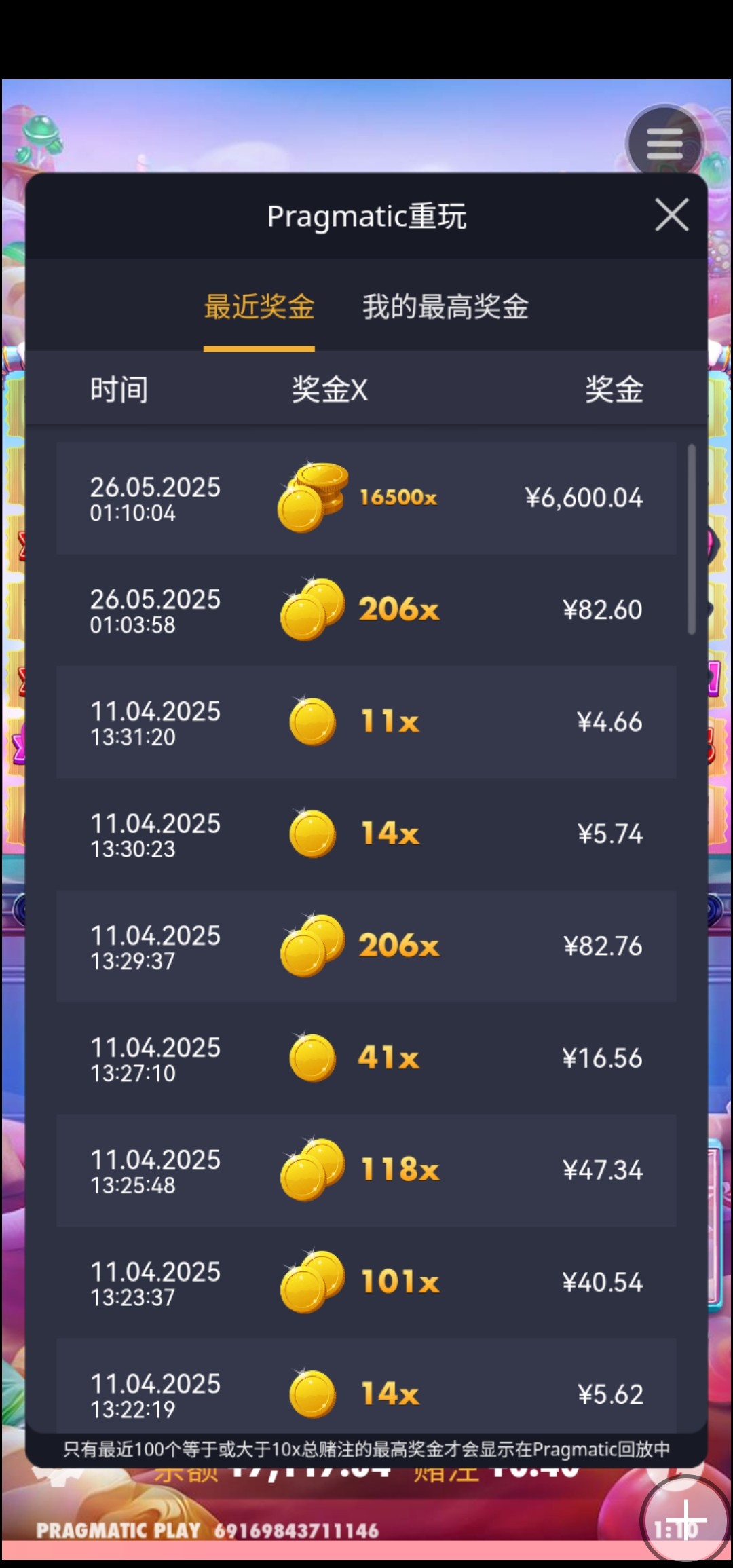
Task: Select the 最近奖金 tab
Action: point(259,307)
